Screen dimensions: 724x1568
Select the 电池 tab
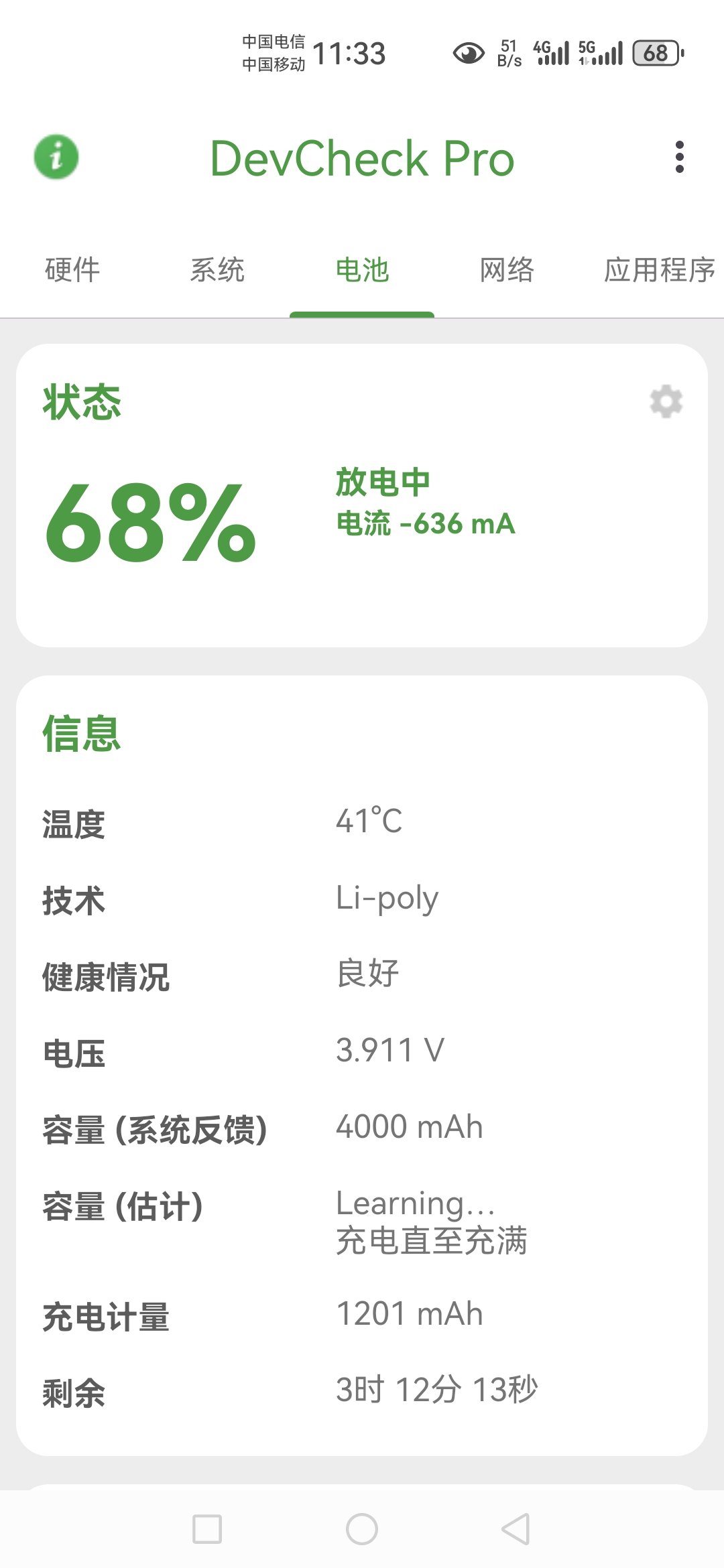362,270
